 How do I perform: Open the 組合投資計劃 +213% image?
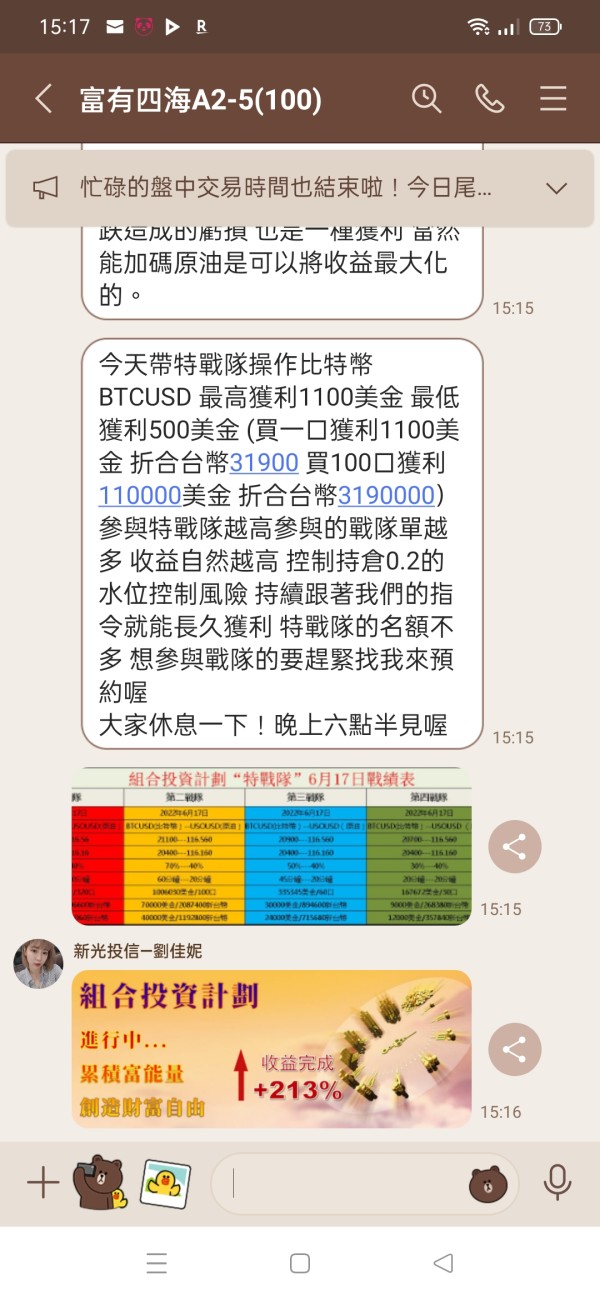point(271,1049)
